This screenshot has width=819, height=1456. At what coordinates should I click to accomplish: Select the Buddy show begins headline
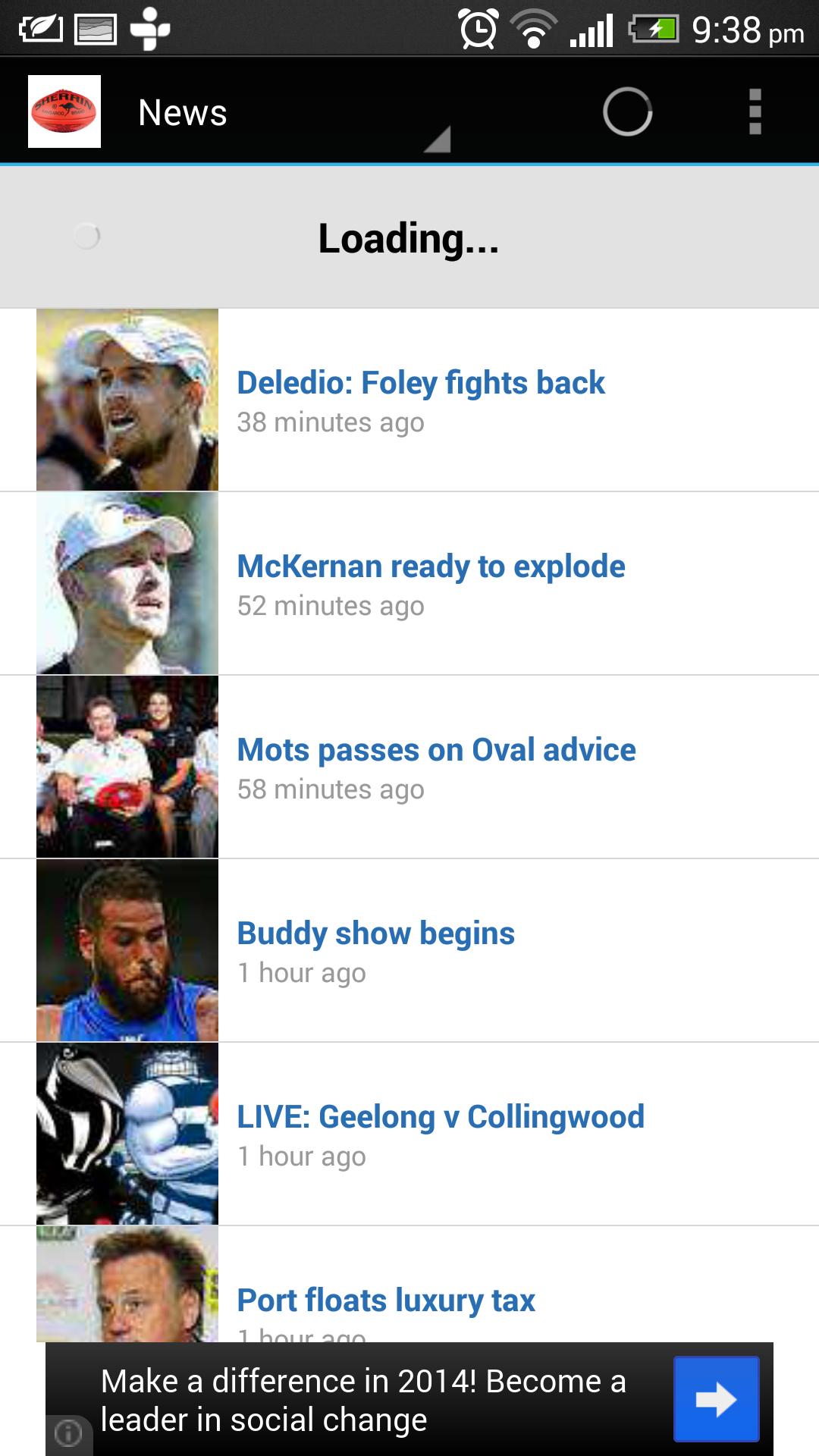(x=375, y=933)
